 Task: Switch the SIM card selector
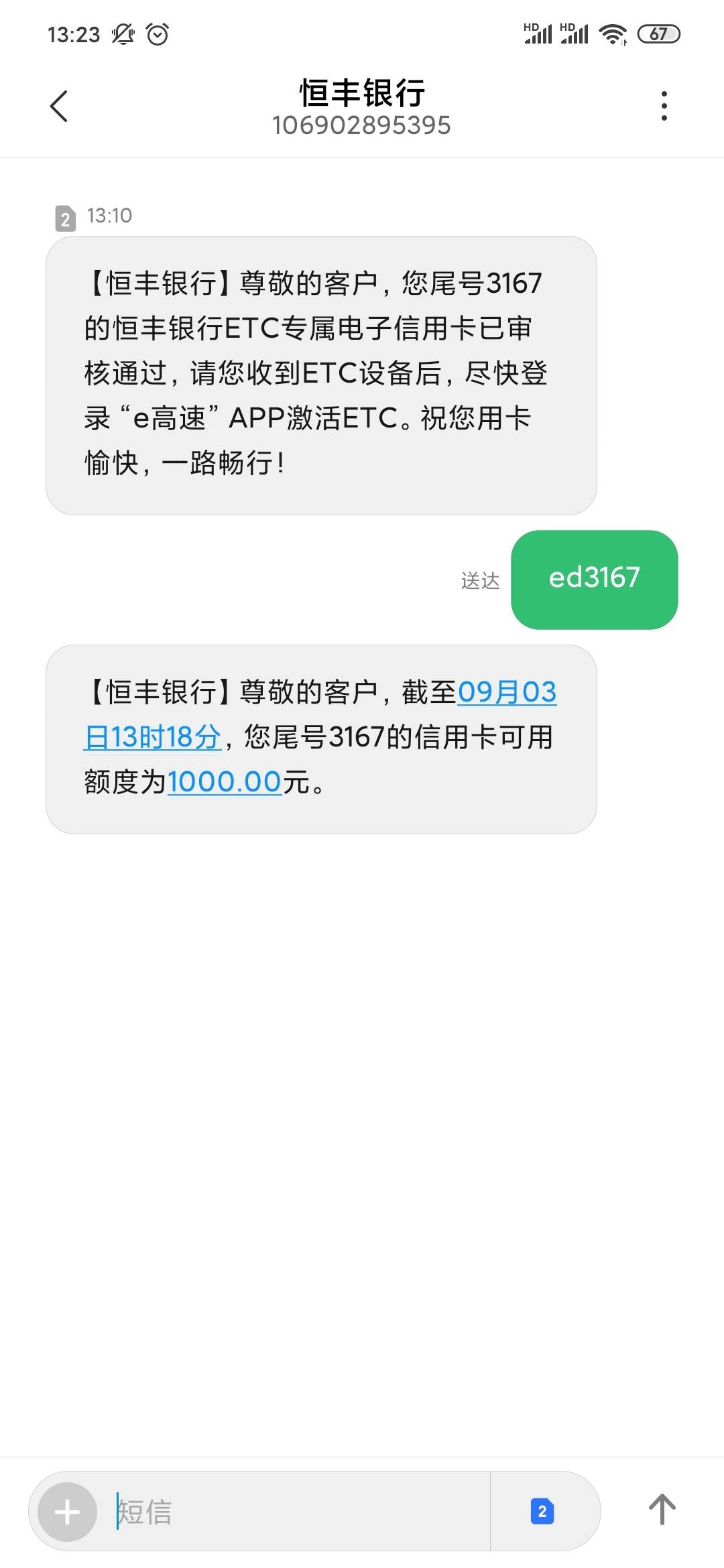click(542, 1512)
